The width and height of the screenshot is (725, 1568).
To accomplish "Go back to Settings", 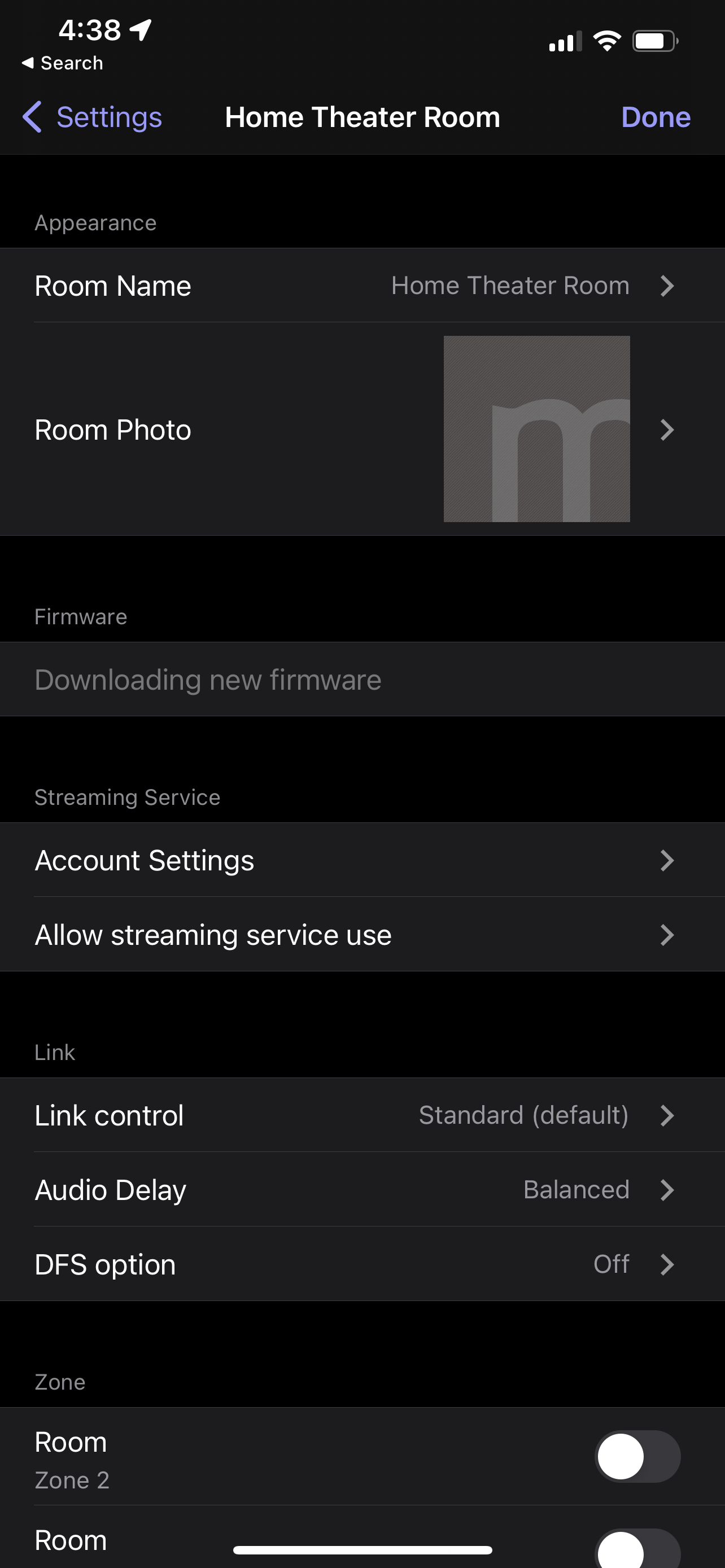I will point(93,117).
